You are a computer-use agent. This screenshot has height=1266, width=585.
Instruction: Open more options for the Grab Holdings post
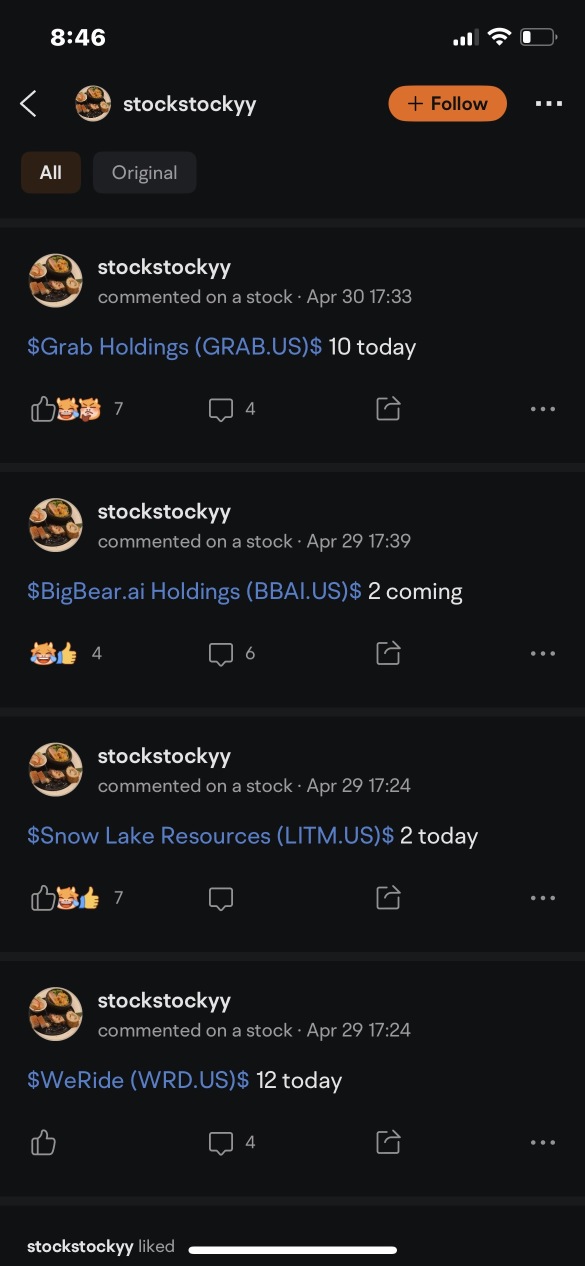click(543, 409)
